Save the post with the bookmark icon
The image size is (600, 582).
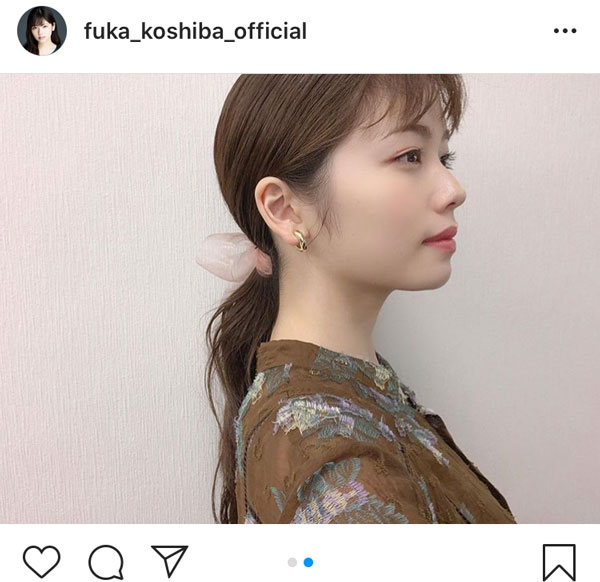(559, 562)
